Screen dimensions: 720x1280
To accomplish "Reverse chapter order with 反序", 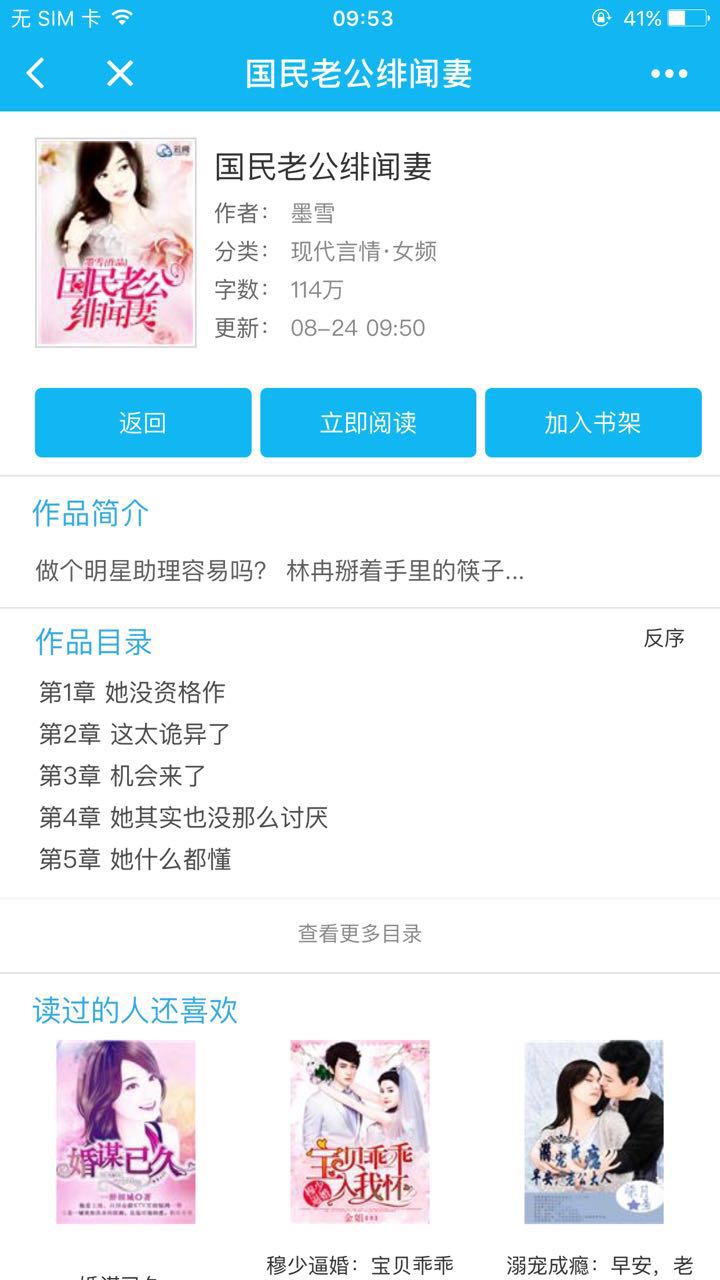I will point(664,639).
